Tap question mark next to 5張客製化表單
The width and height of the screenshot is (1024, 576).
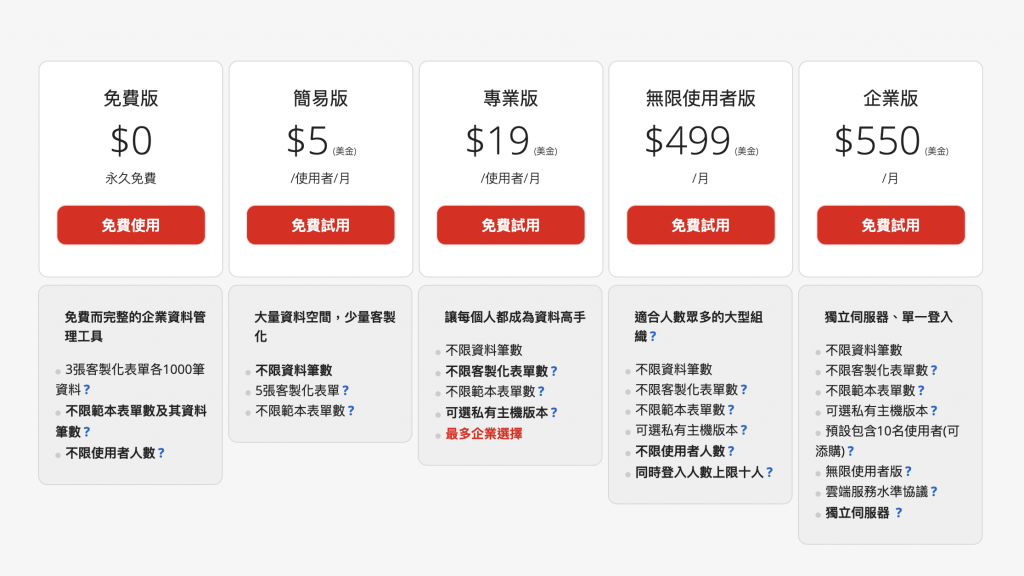[x=346, y=390]
